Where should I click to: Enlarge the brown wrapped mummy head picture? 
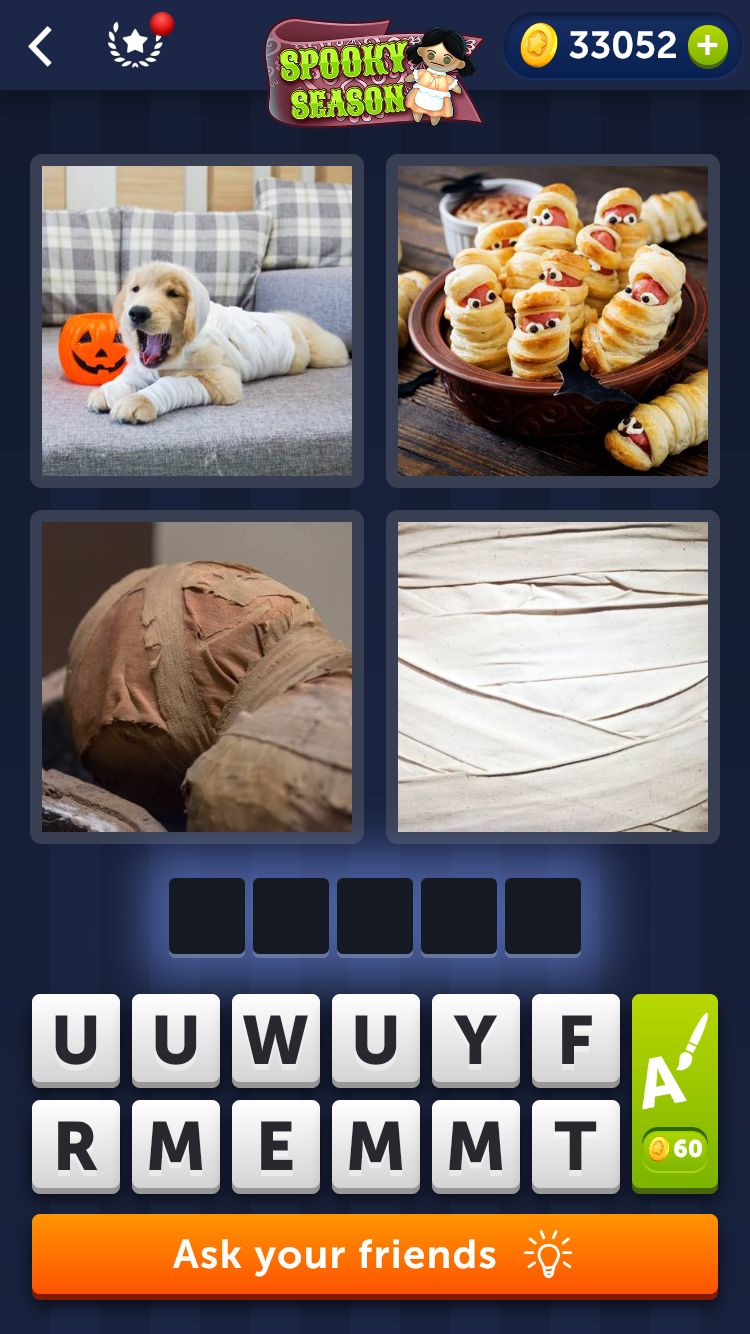point(197,677)
